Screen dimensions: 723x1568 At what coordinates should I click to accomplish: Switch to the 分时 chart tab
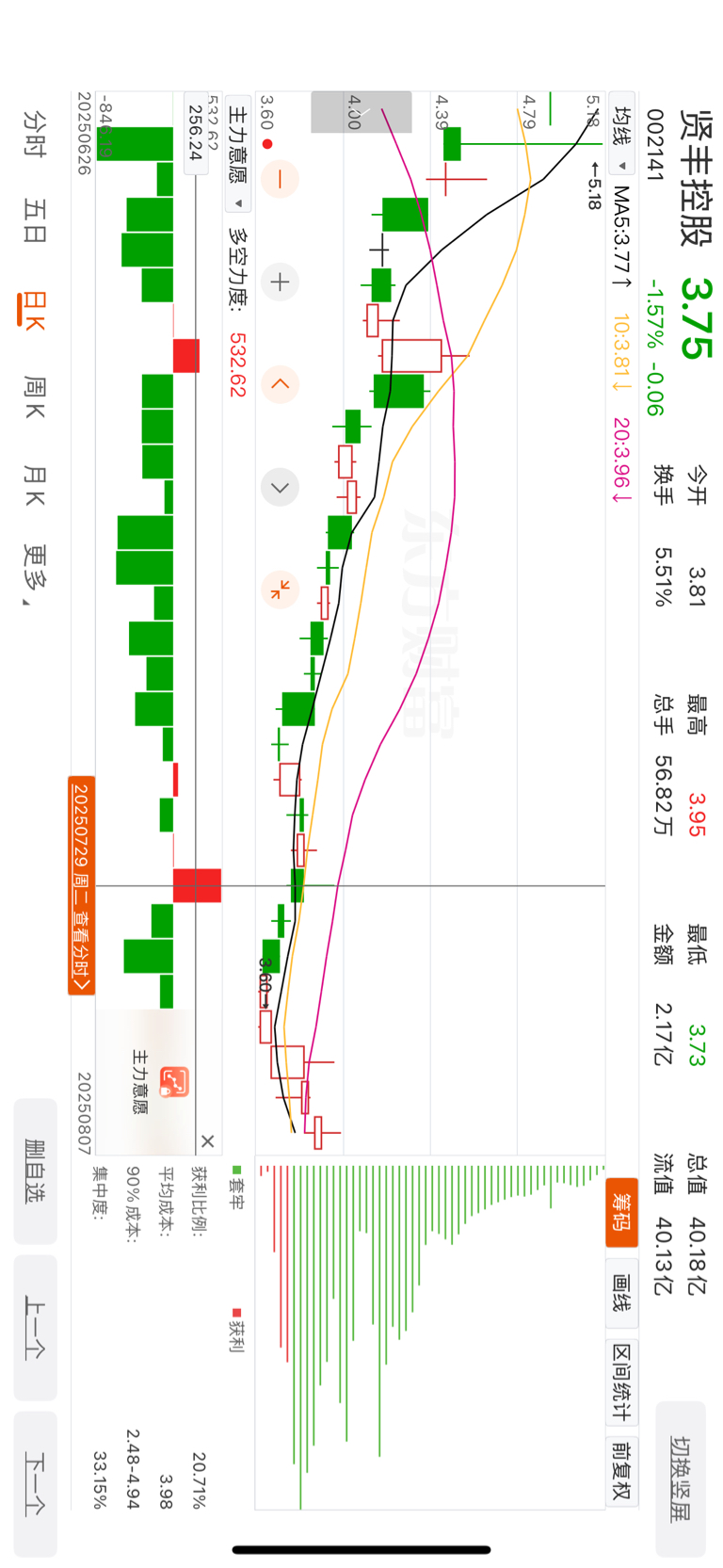pyautogui.click(x=35, y=134)
